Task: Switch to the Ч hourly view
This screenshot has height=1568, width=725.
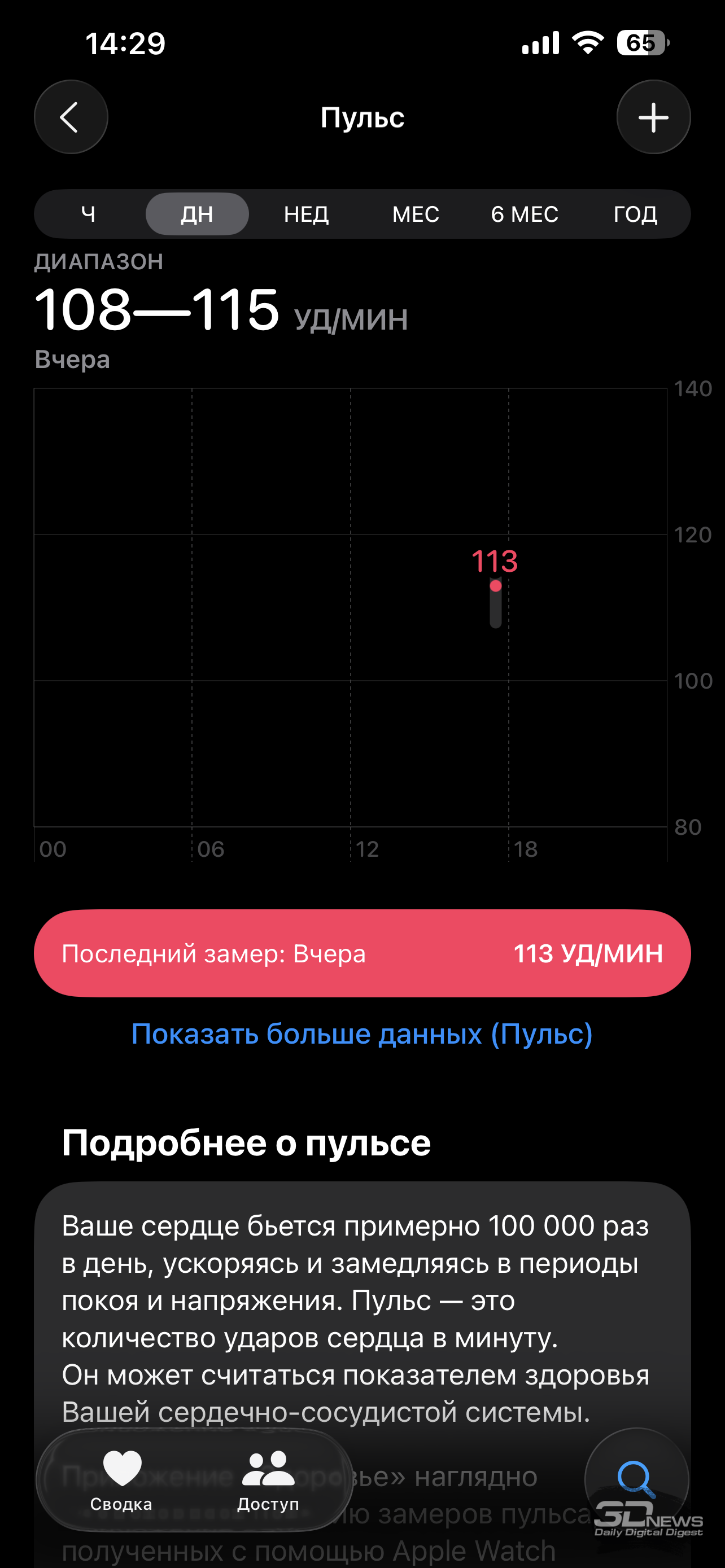Action: click(x=88, y=214)
